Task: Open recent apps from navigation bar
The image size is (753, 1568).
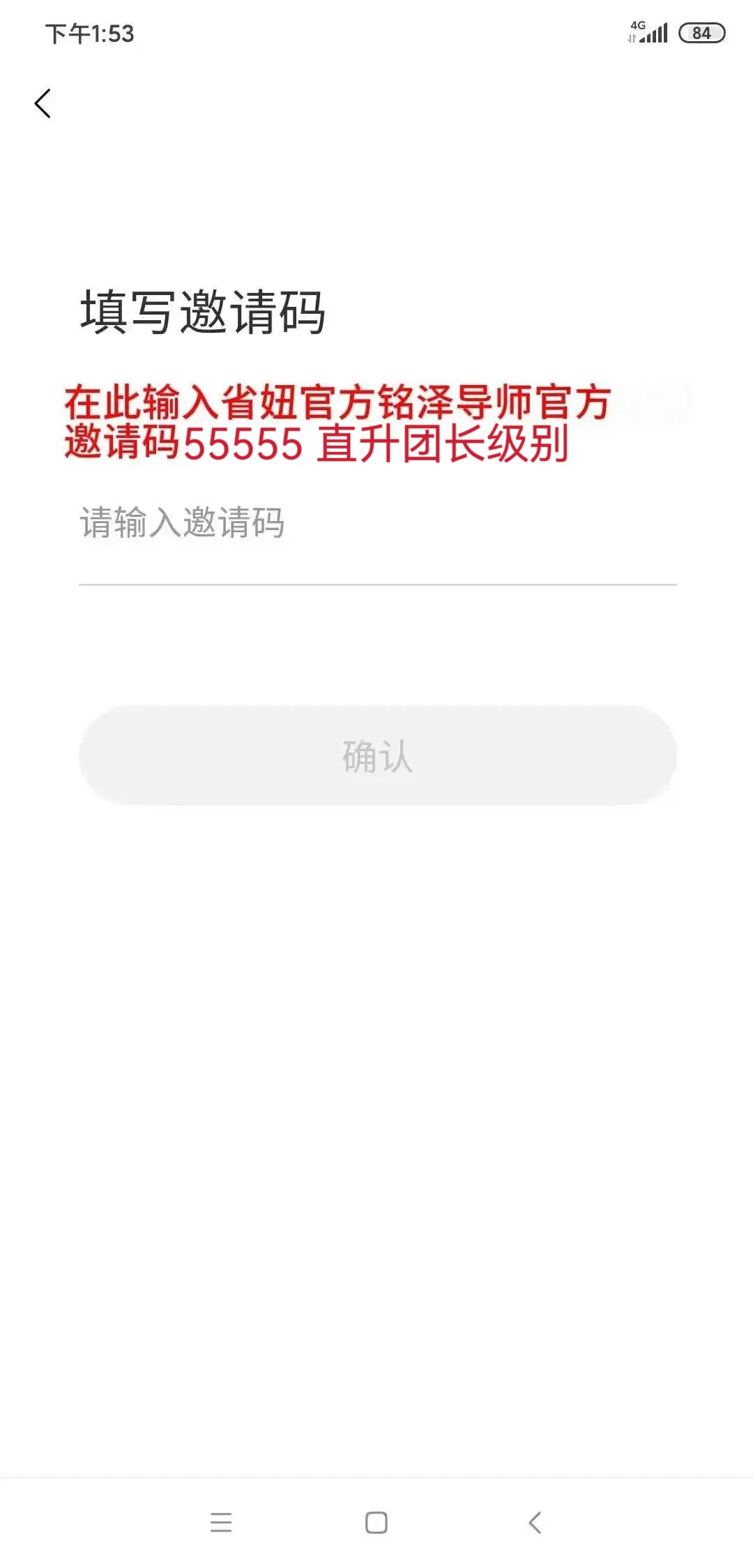Action: pyautogui.click(x=221, y=1522)
